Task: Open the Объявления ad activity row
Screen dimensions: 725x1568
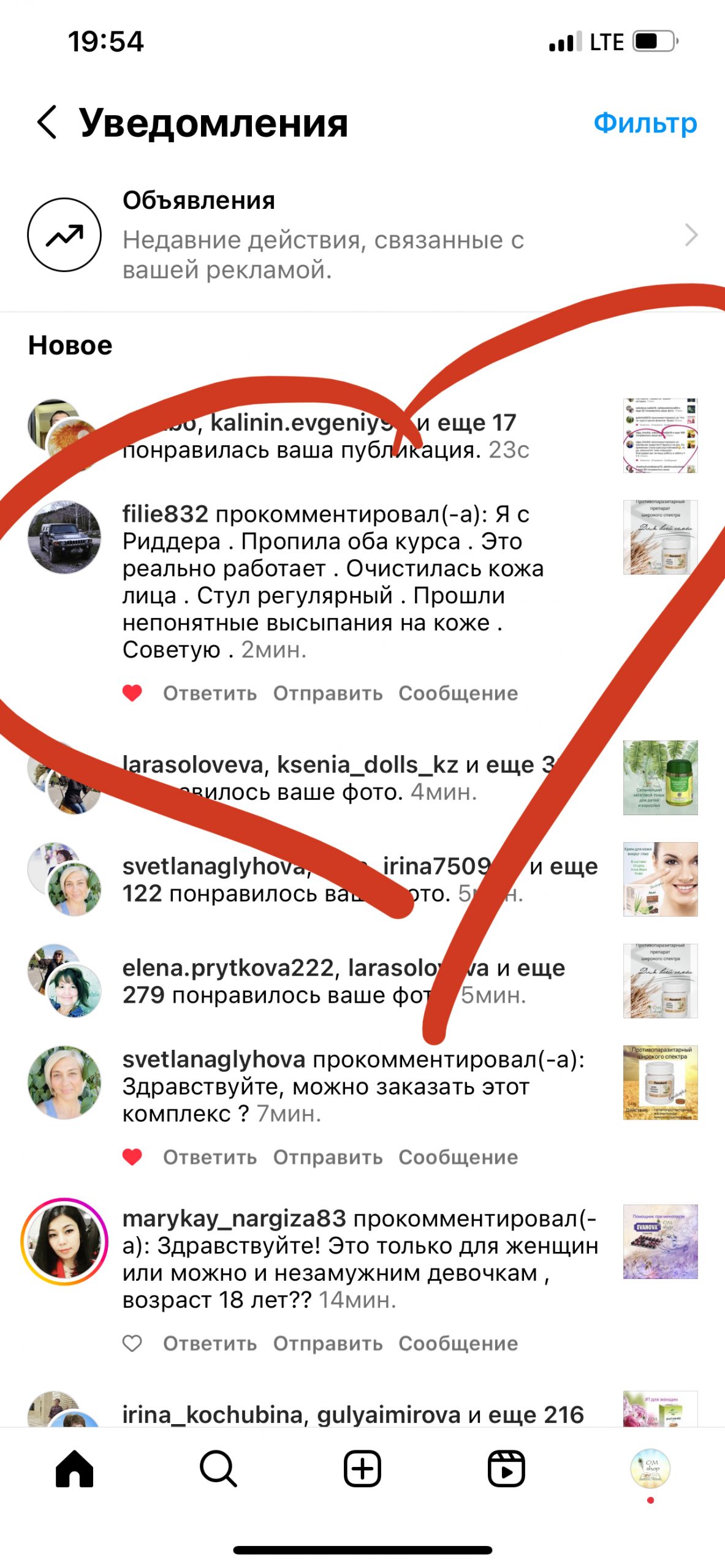Action: 362,235
